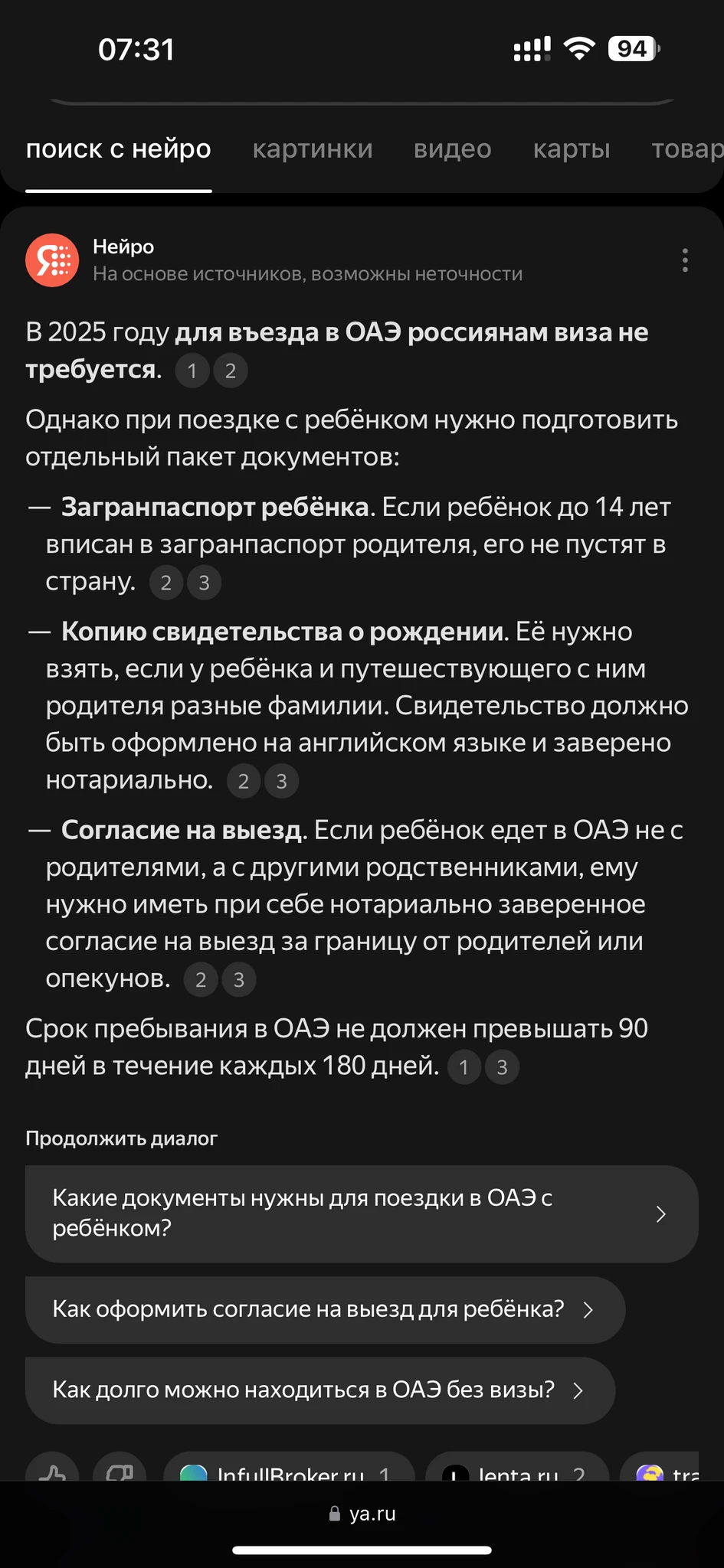This screenshot has height=1568, width=724.
Task: Open the lenta.ru source chip
Action: (517, 1472)
